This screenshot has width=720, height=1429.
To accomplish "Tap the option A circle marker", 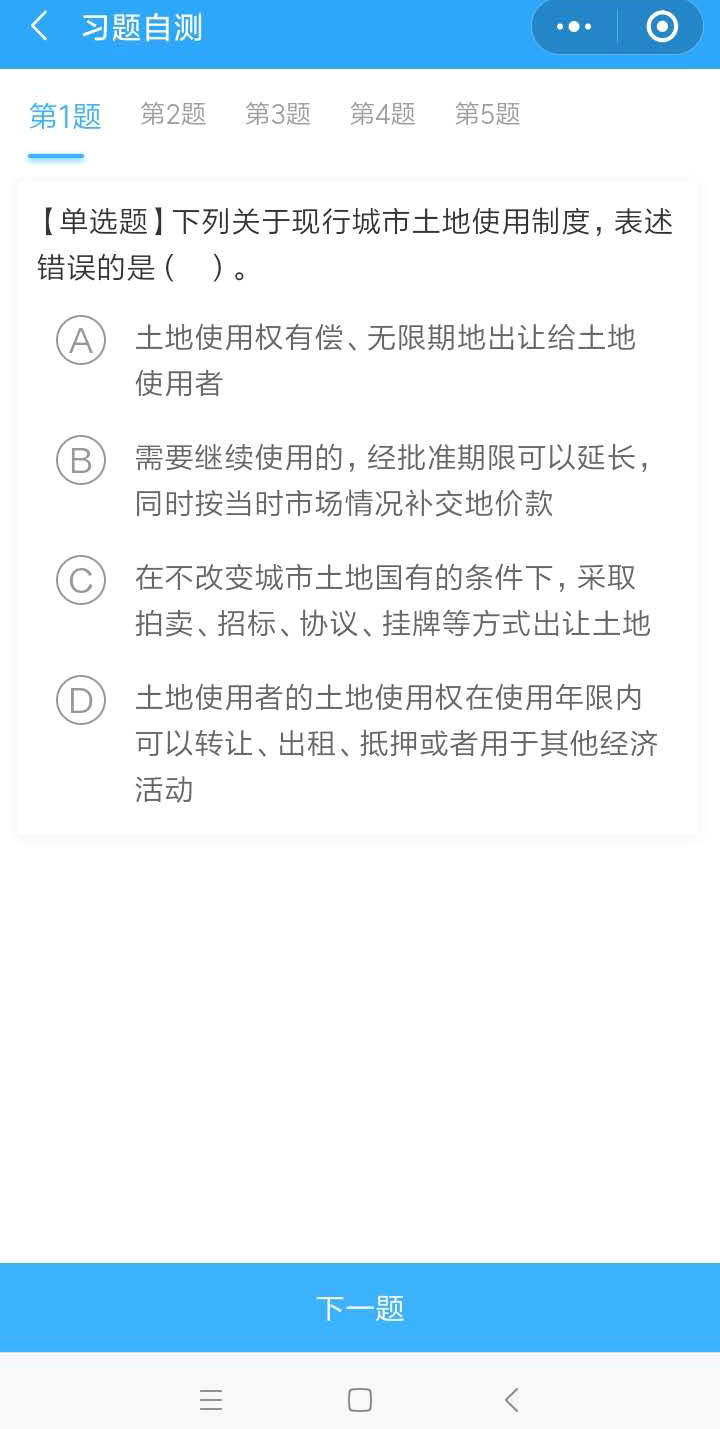I will click(80, 340).
